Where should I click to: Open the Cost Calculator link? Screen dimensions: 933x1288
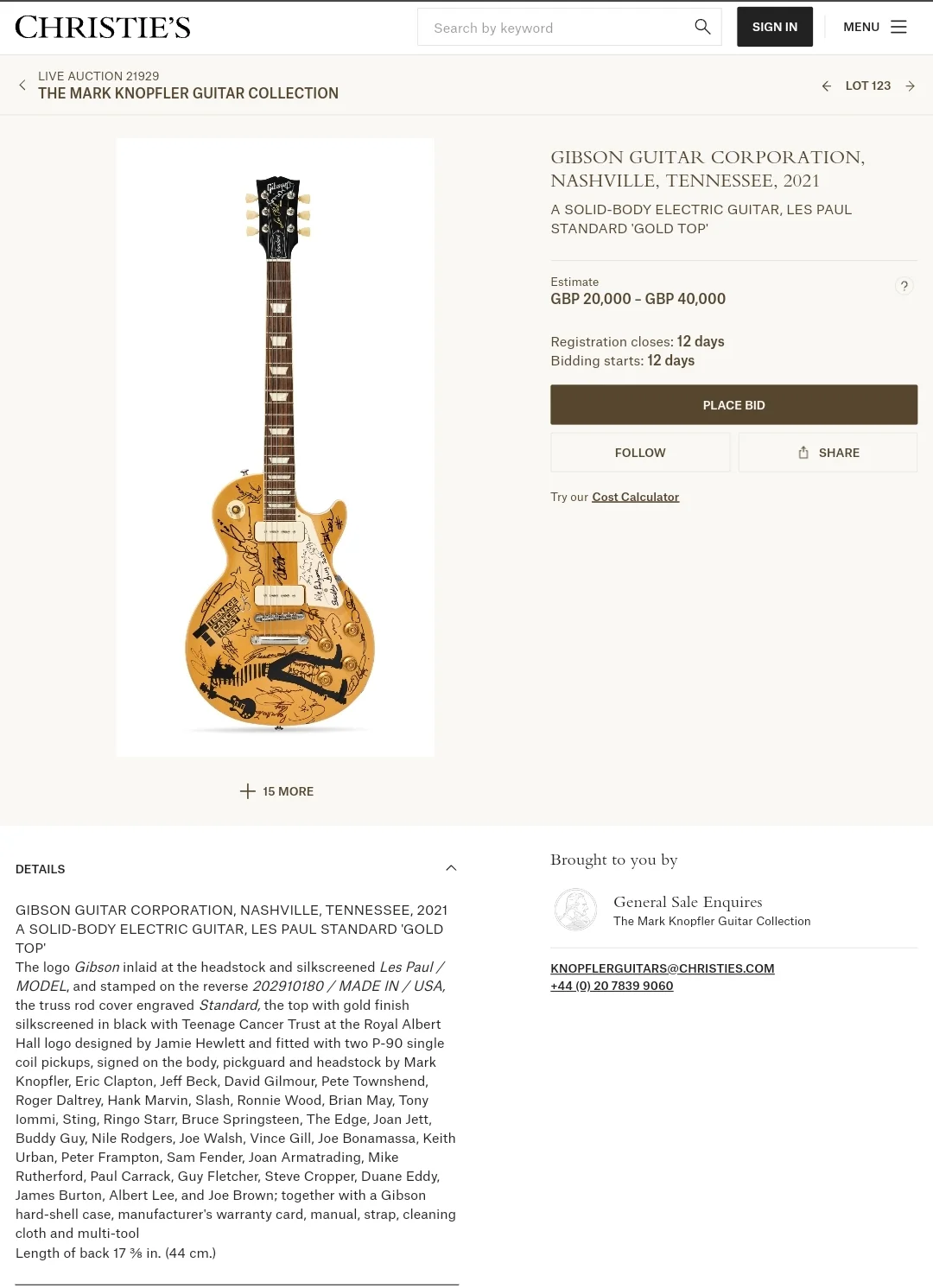pyautogui.click(x=635, y=497)
